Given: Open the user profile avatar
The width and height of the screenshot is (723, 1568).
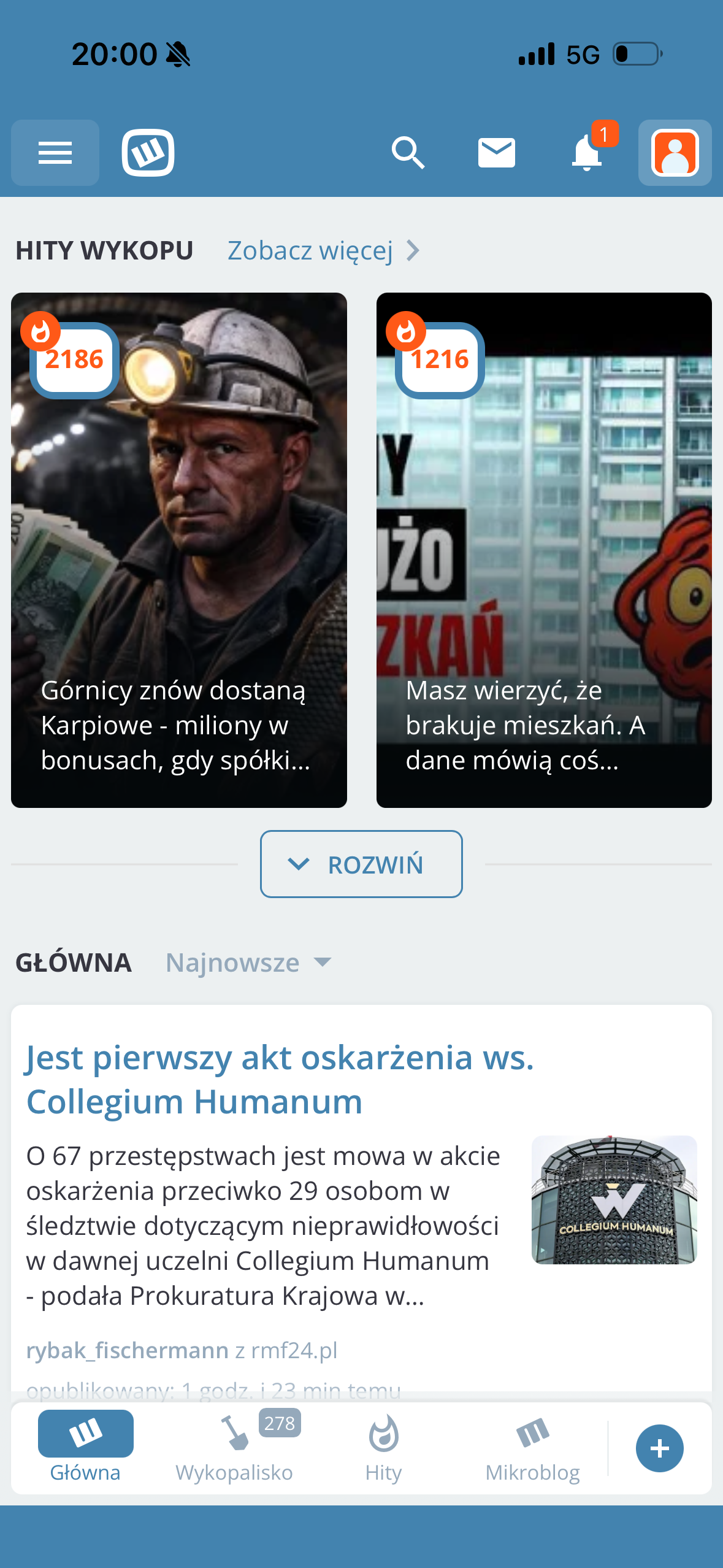Looking at the screenshot, I should [675, 153].
